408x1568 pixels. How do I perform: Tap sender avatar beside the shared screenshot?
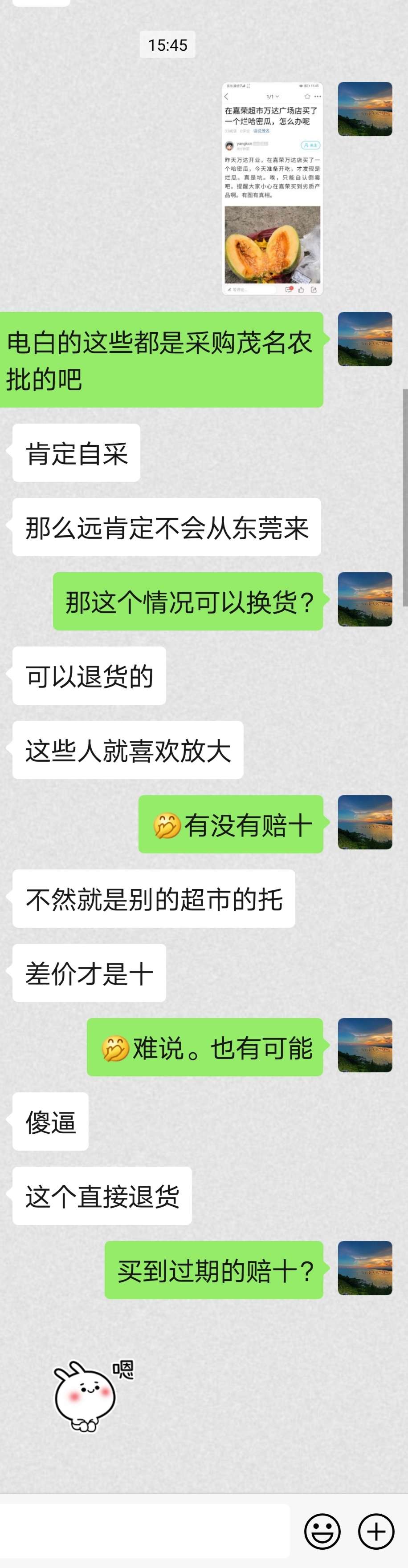pyautogui.click(x=365, y=109)
